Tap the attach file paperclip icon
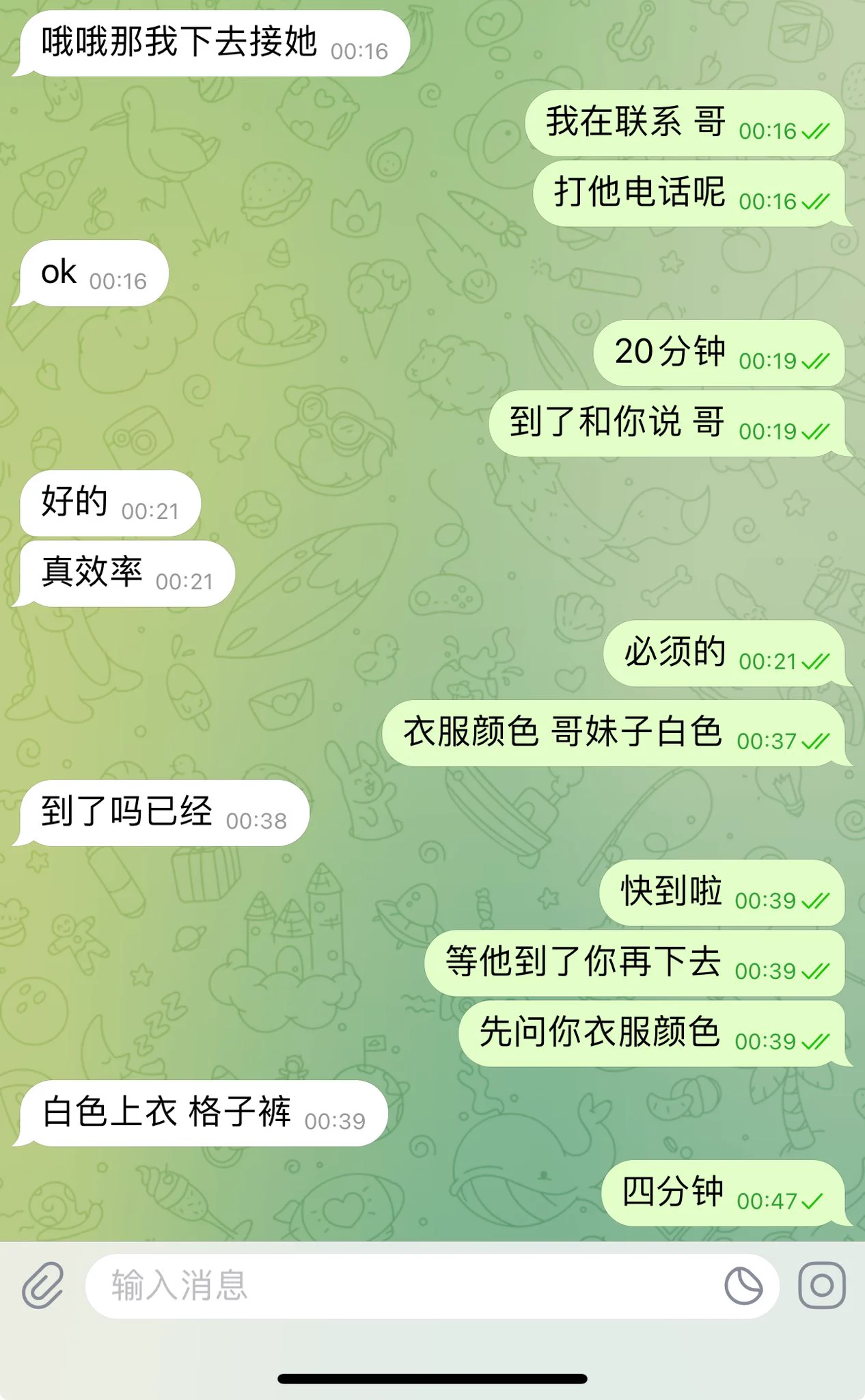This screenshot has height=1400, width=865. 42,1286
